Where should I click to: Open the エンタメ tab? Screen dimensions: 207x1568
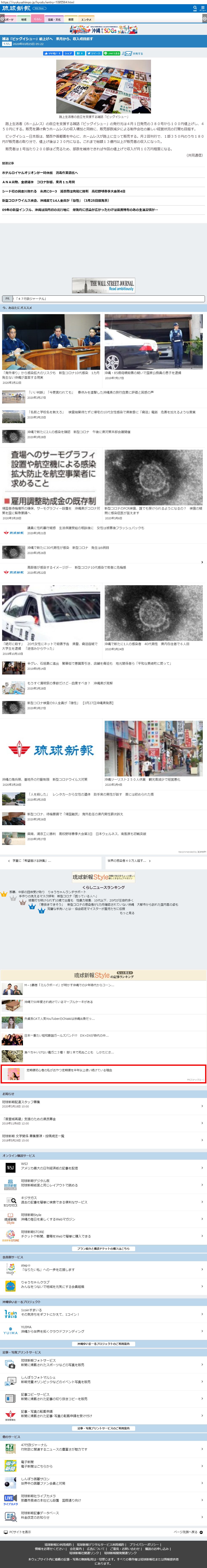pyautogui.click(x=86, y=20)
